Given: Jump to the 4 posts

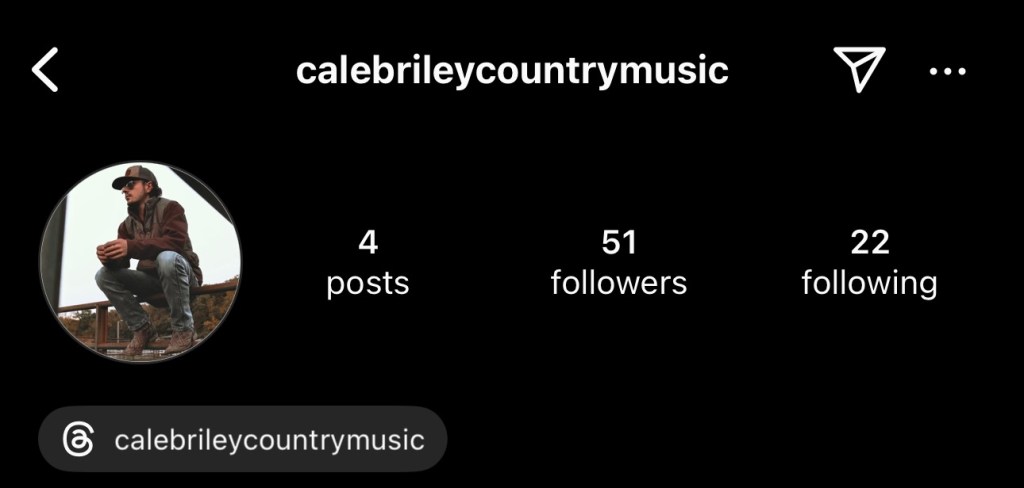Looking at the screenshot, I should coord(368,262).
